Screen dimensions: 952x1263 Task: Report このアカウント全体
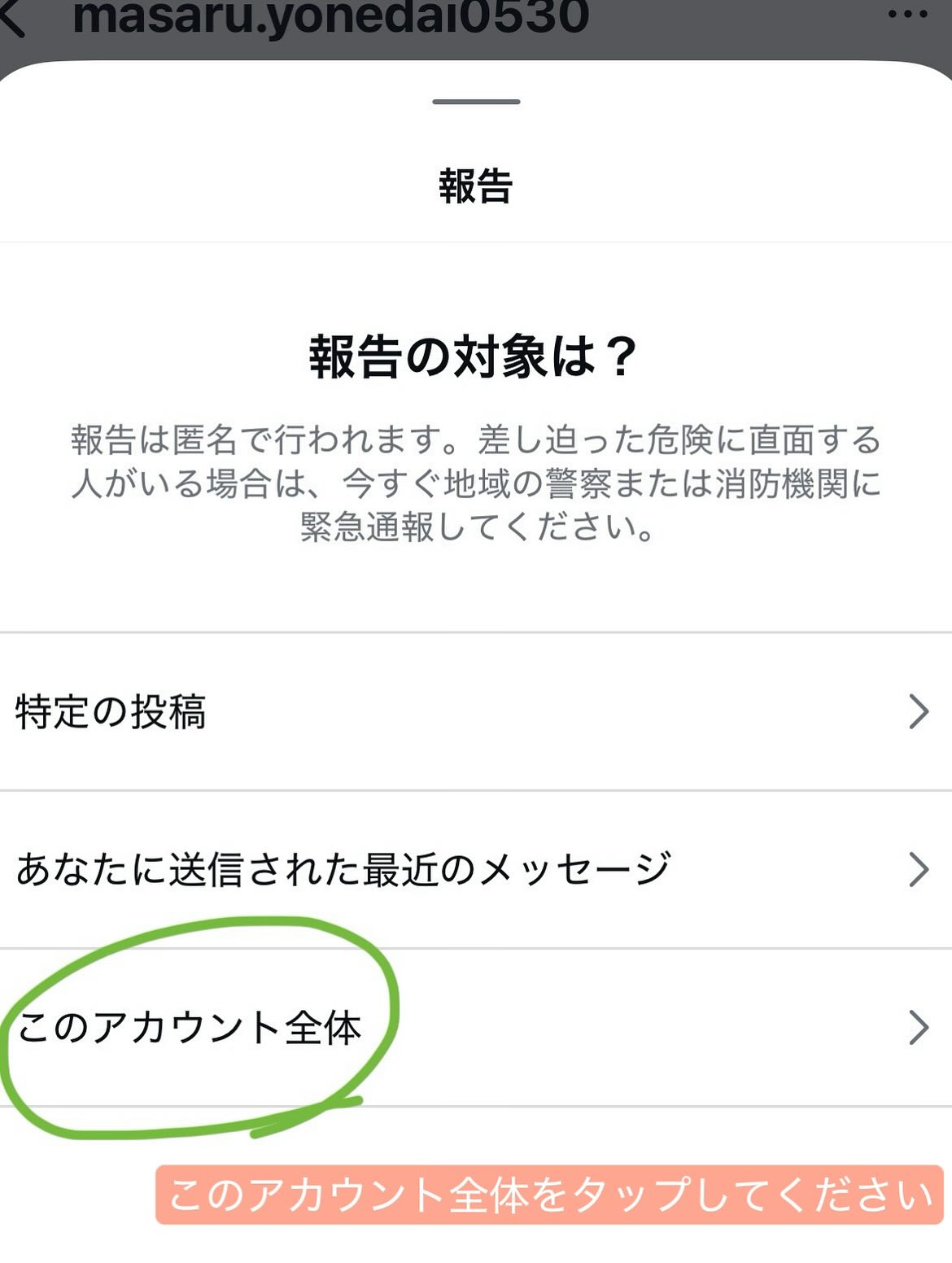point(475,1027)
